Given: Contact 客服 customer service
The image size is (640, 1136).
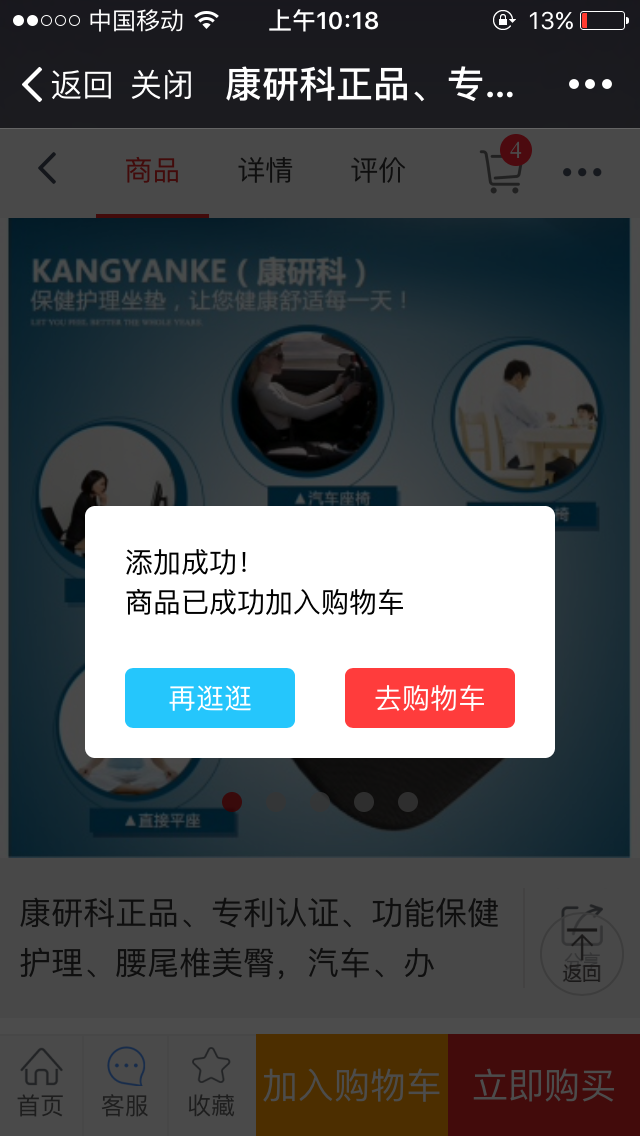Looking at the screenshot, I should pos(125,1084).
